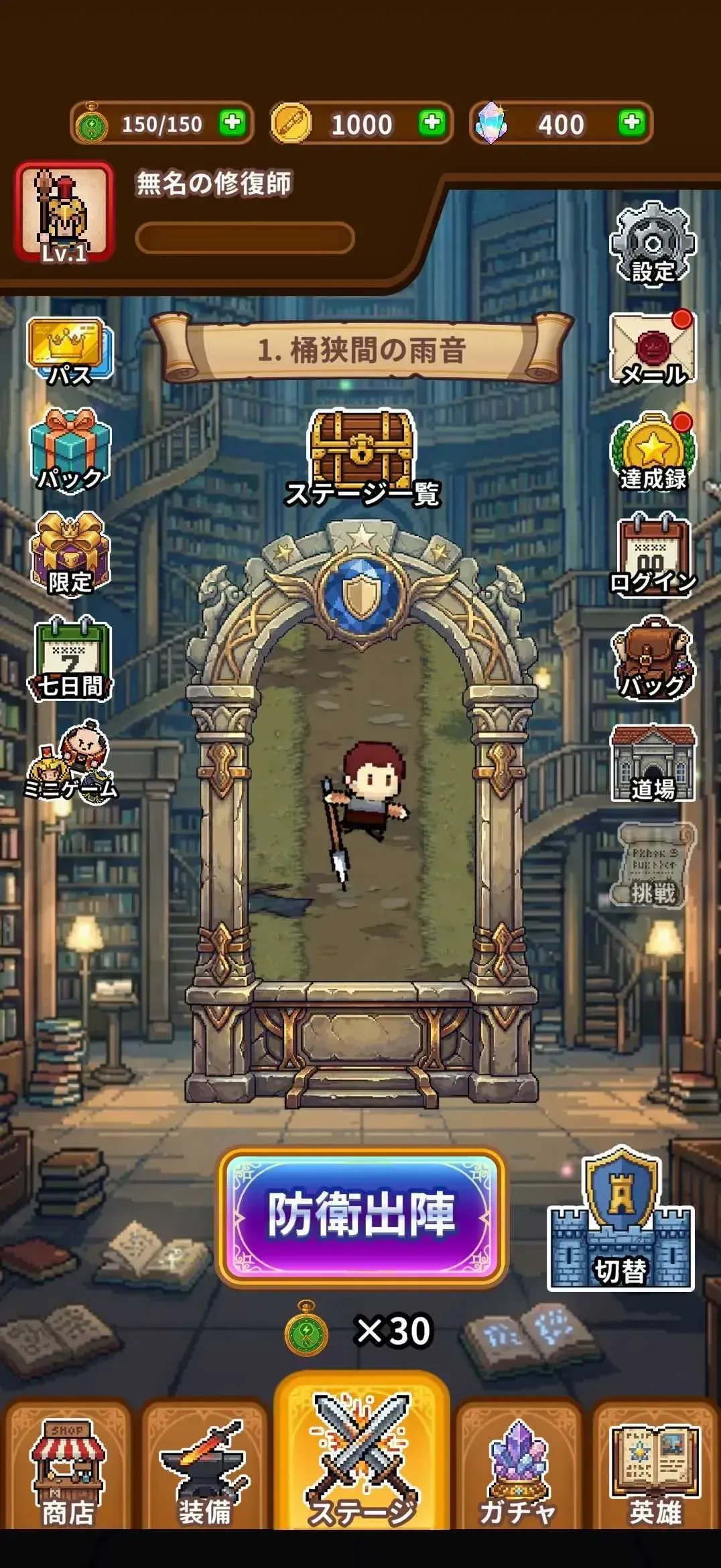Open the ステージ一覧 treasure chest
This screenshot has height=1568, width=721.
362,458
